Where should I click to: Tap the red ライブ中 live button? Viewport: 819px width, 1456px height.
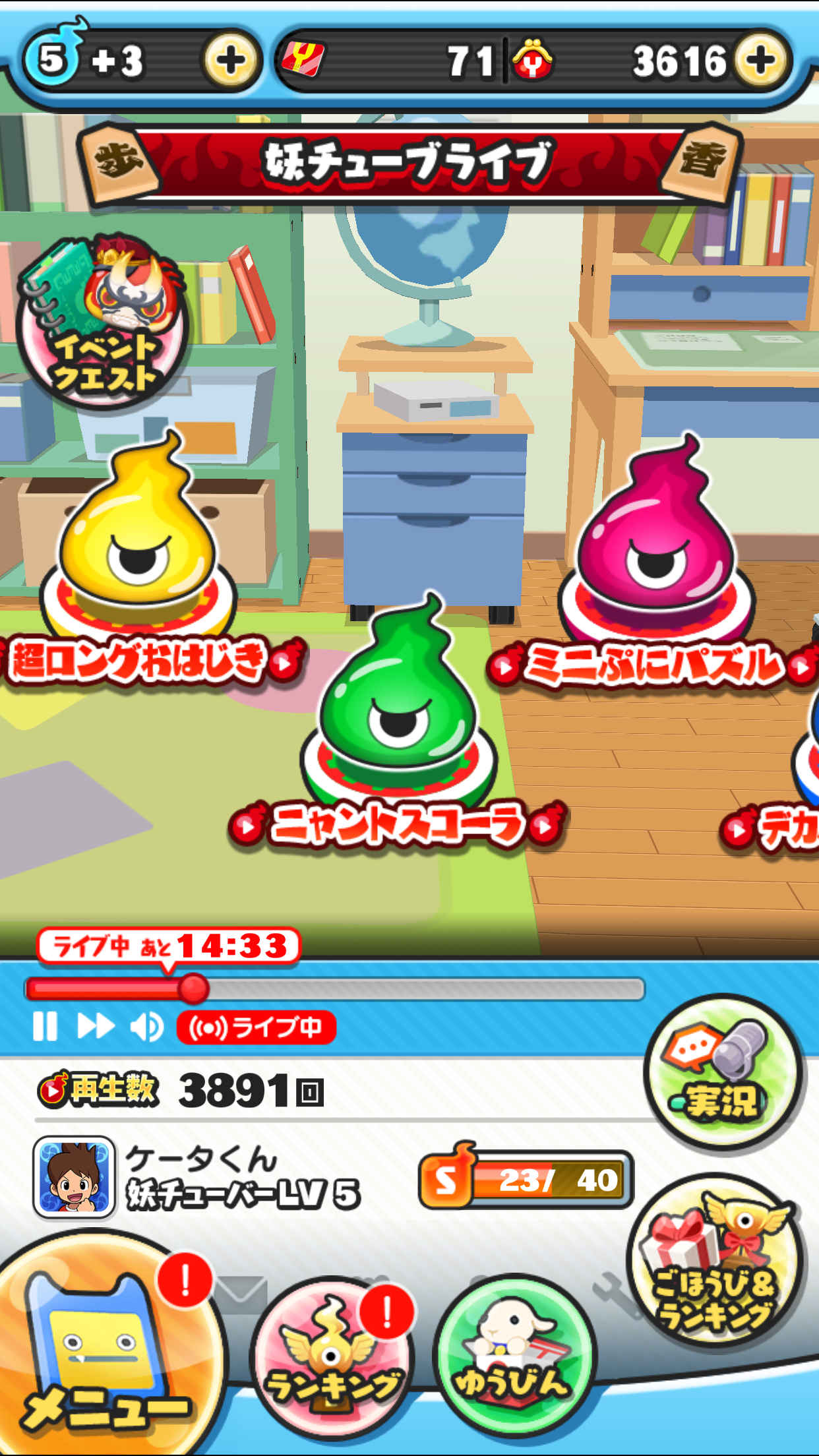[x=256, y=1027]
